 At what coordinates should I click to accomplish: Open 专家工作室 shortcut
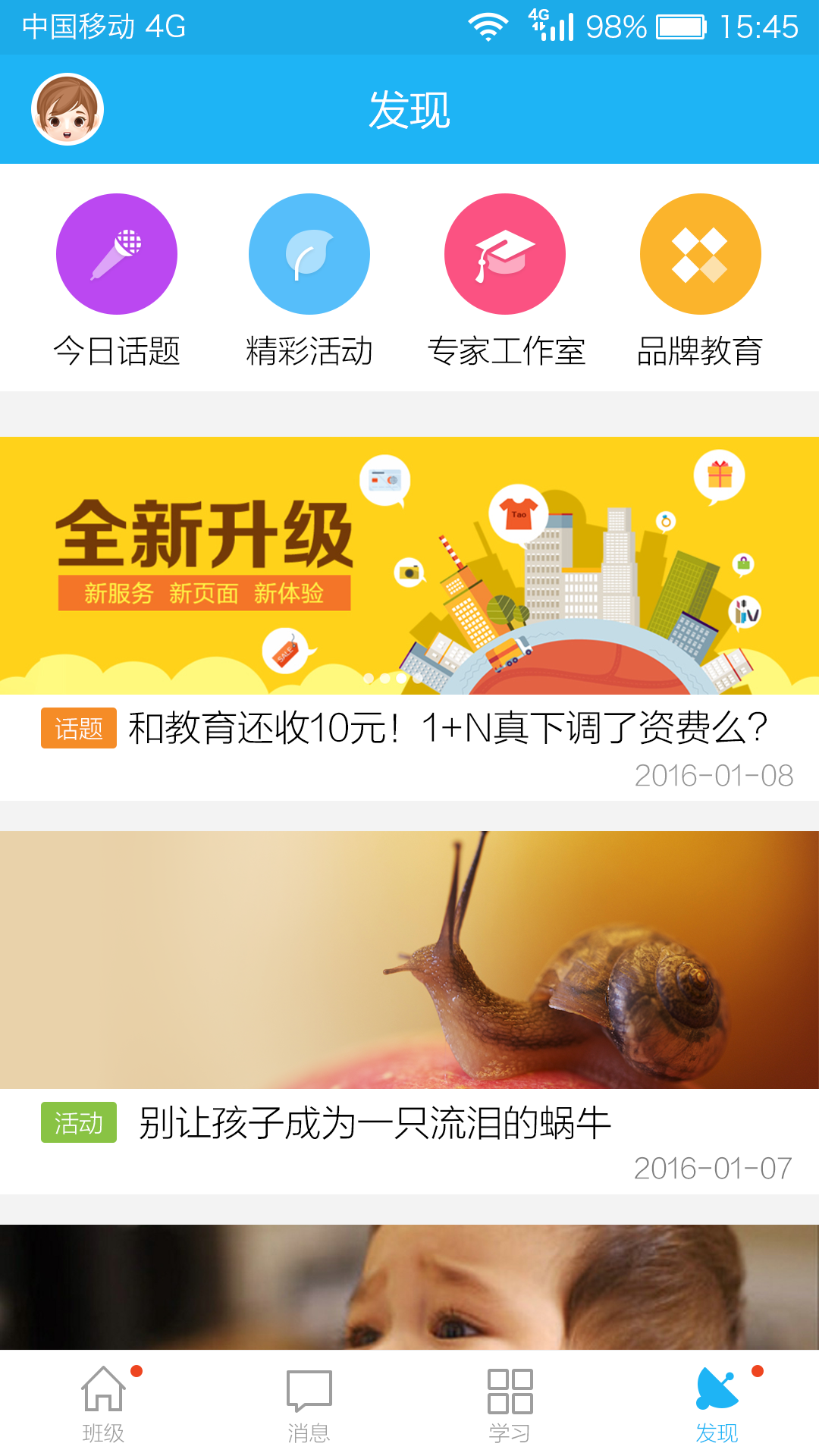tap(505, 255)
